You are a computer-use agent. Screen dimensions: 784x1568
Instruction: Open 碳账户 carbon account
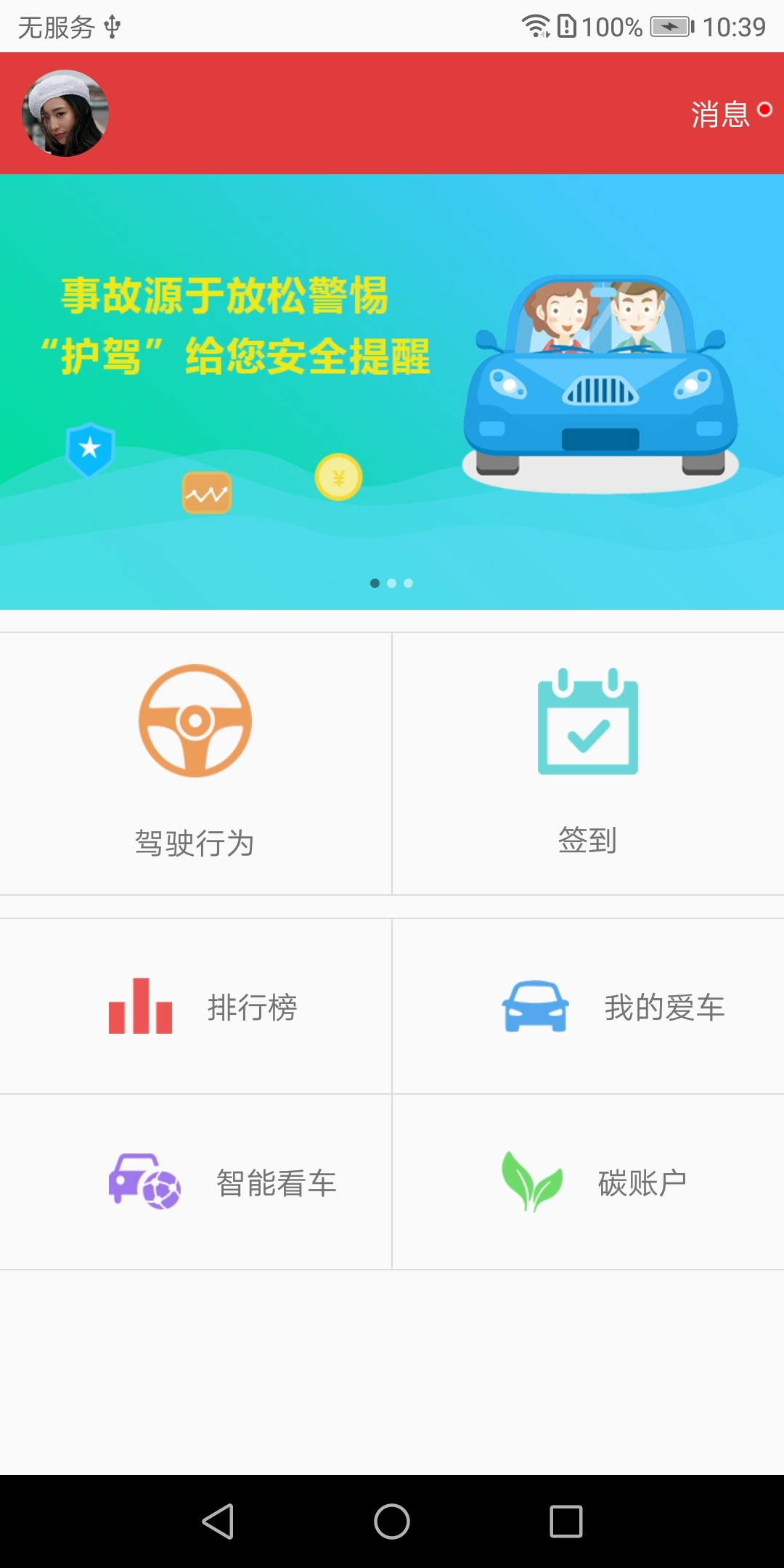tap(588, 1183)
